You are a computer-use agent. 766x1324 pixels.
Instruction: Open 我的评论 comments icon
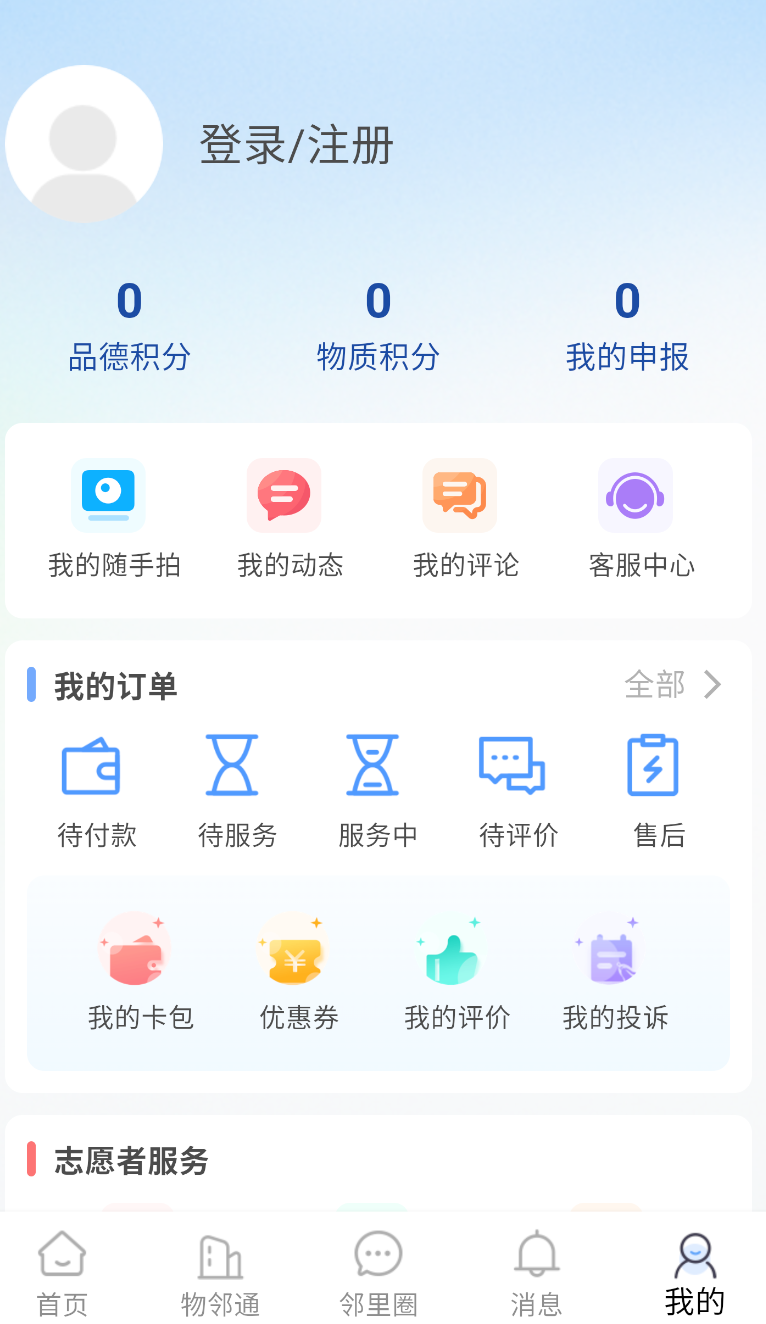click(459, 495)
